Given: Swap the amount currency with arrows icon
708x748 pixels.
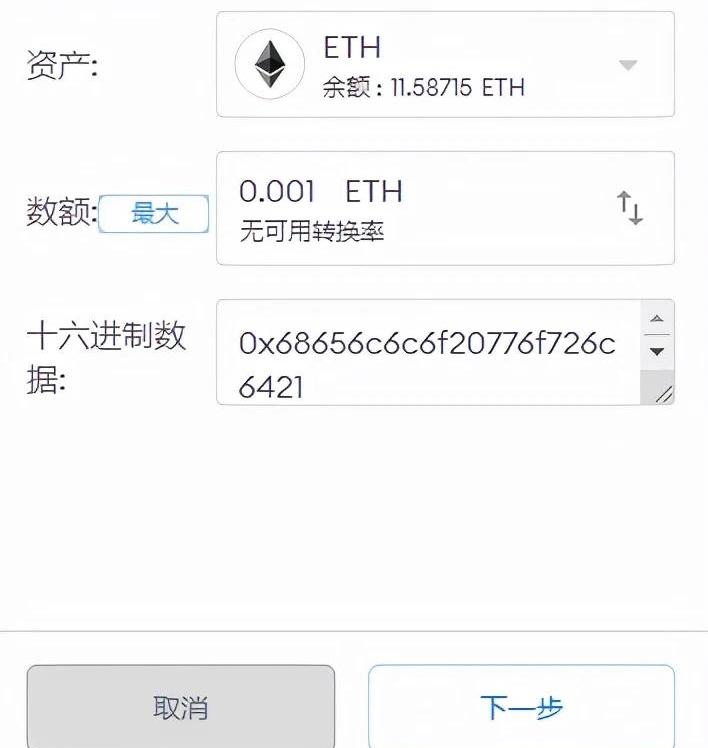Looking at the screenshot, I should (x=630, y=209).
